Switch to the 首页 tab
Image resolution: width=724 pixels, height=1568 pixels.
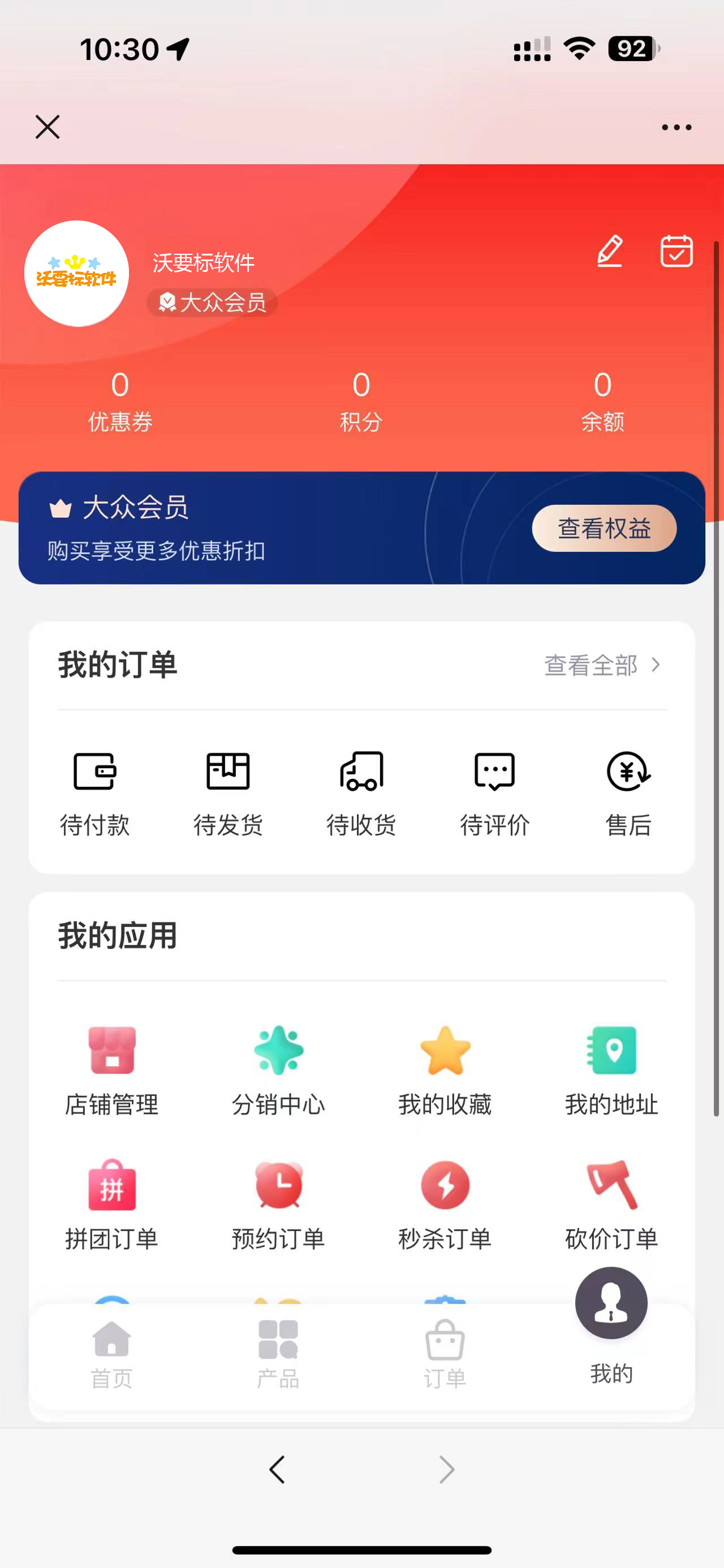(112, 1354)
